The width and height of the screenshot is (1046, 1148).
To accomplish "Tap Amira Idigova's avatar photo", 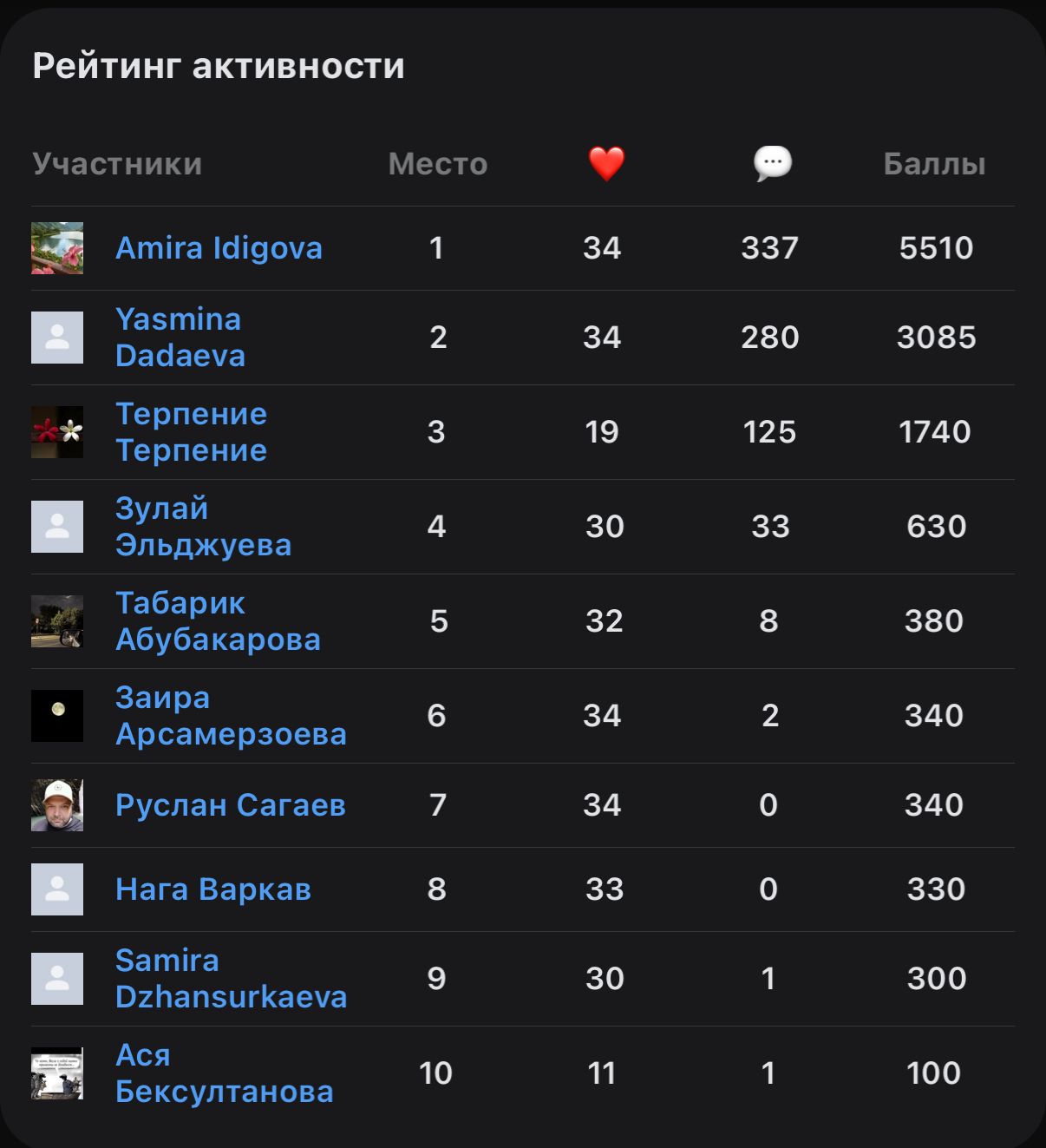I will [57, 248].
